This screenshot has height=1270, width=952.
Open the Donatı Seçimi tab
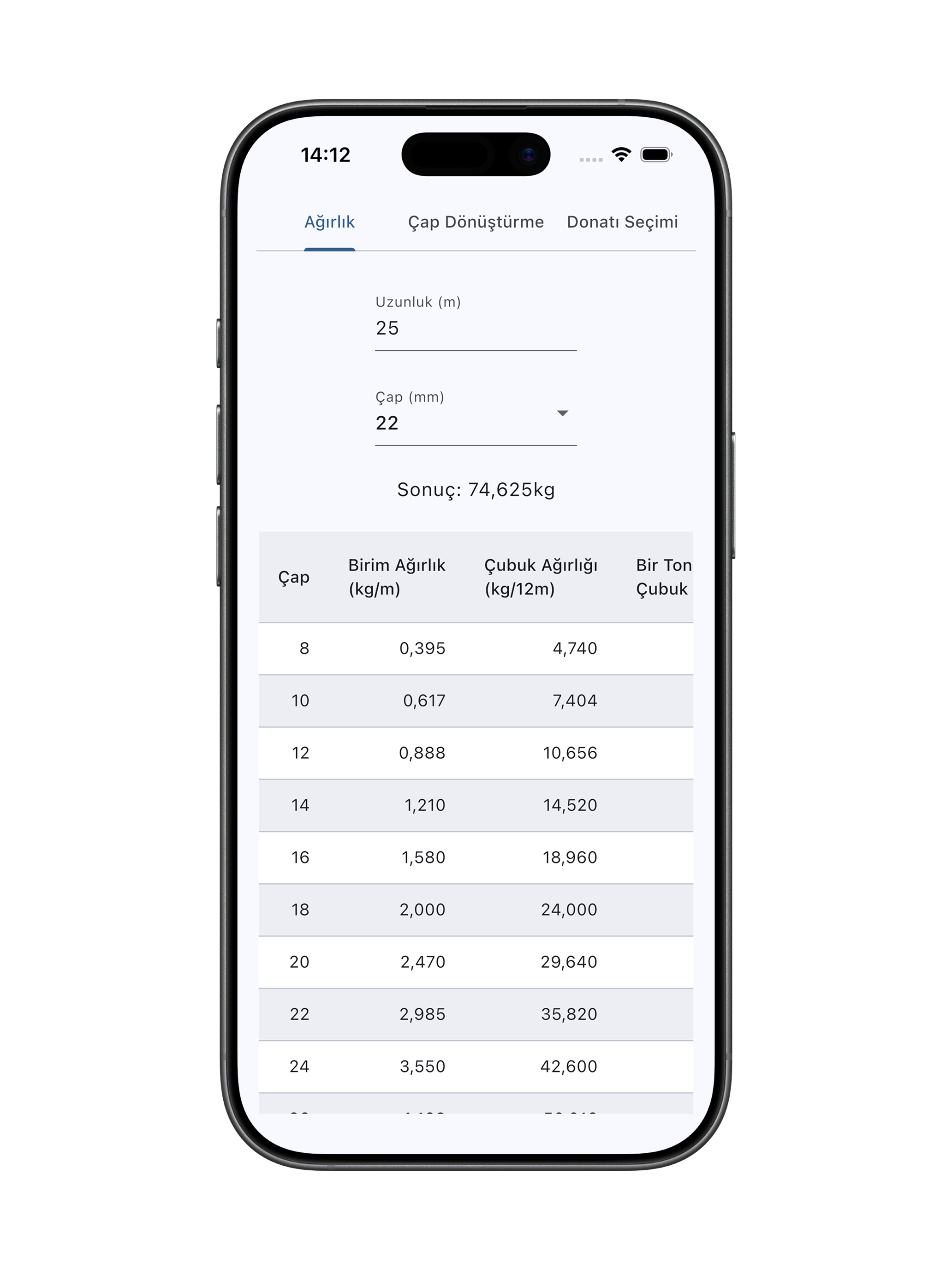coord(622,222)
